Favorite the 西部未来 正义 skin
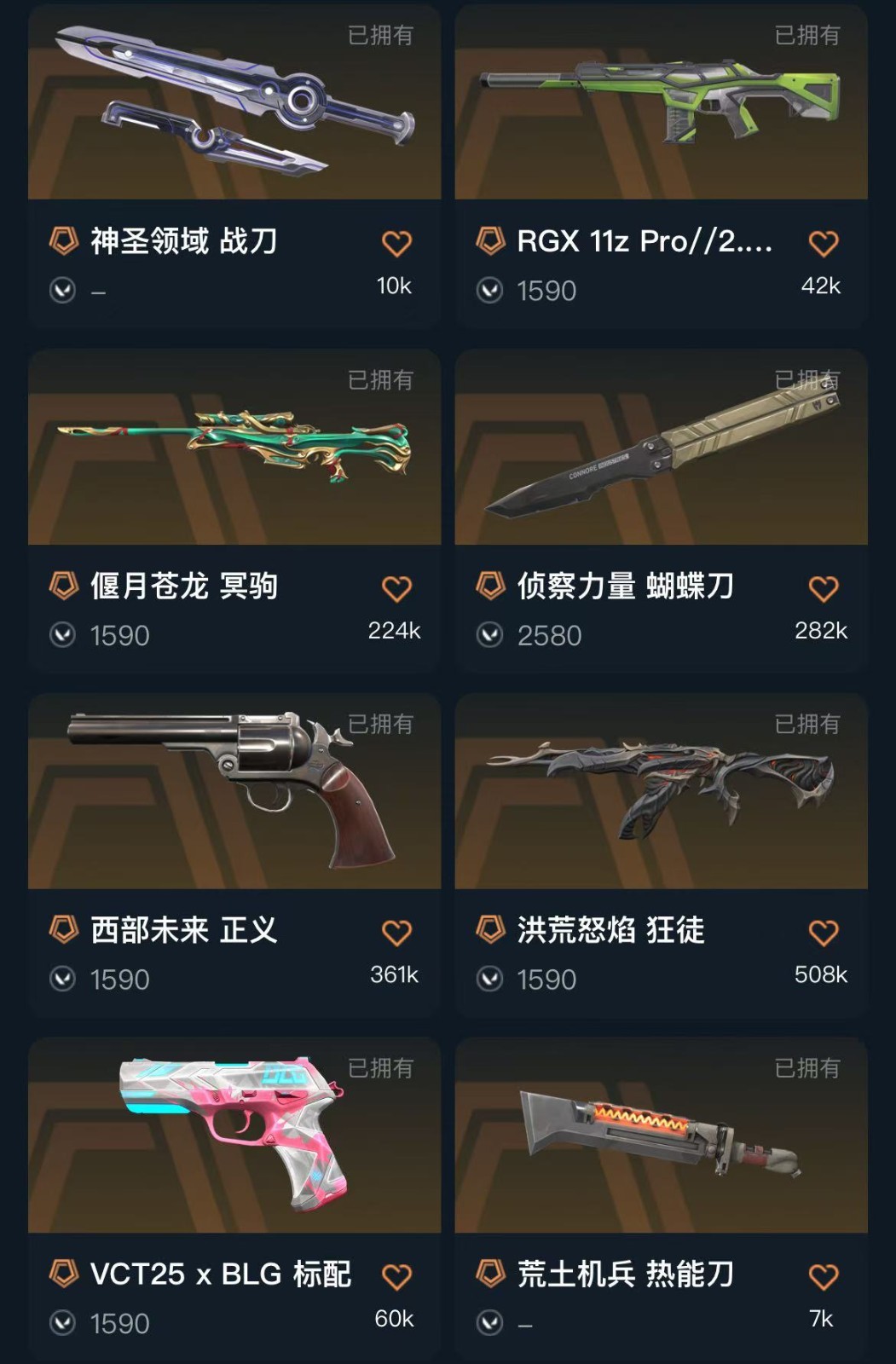The image size is (896, 1364). [396, 933]
